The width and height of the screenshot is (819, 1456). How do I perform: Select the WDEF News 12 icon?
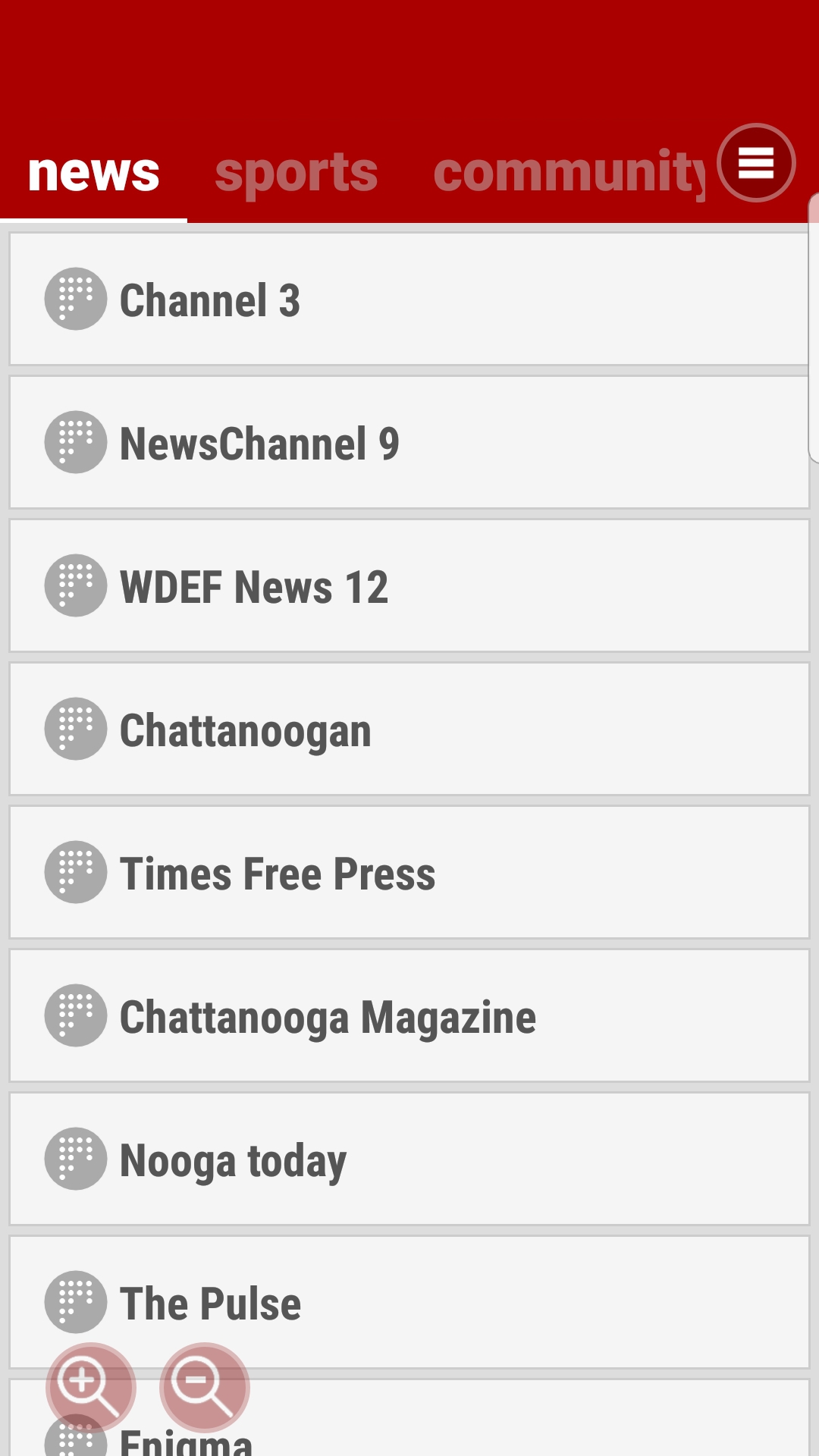75,585
